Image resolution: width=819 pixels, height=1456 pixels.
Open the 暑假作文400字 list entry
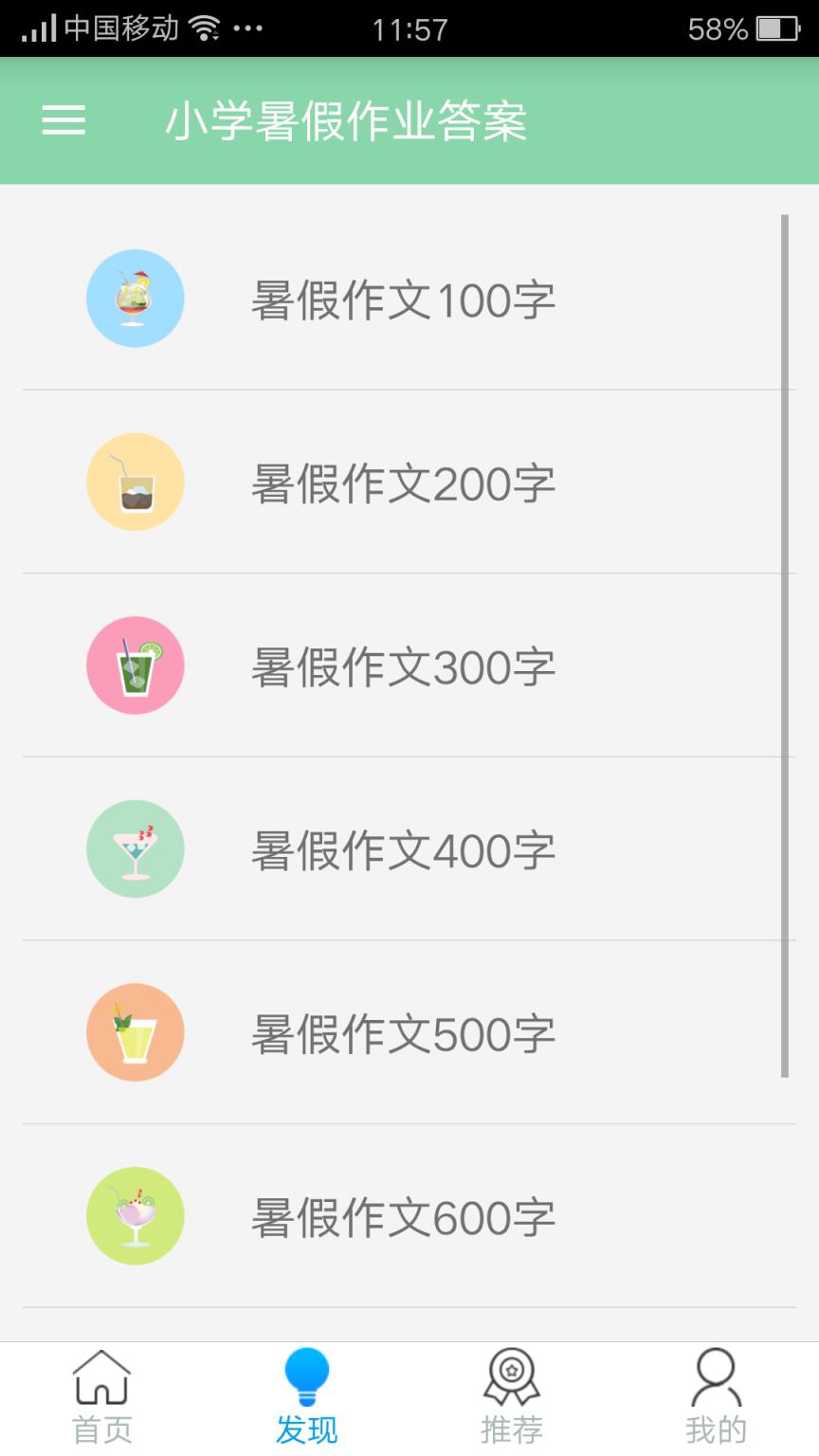(408, 848)
